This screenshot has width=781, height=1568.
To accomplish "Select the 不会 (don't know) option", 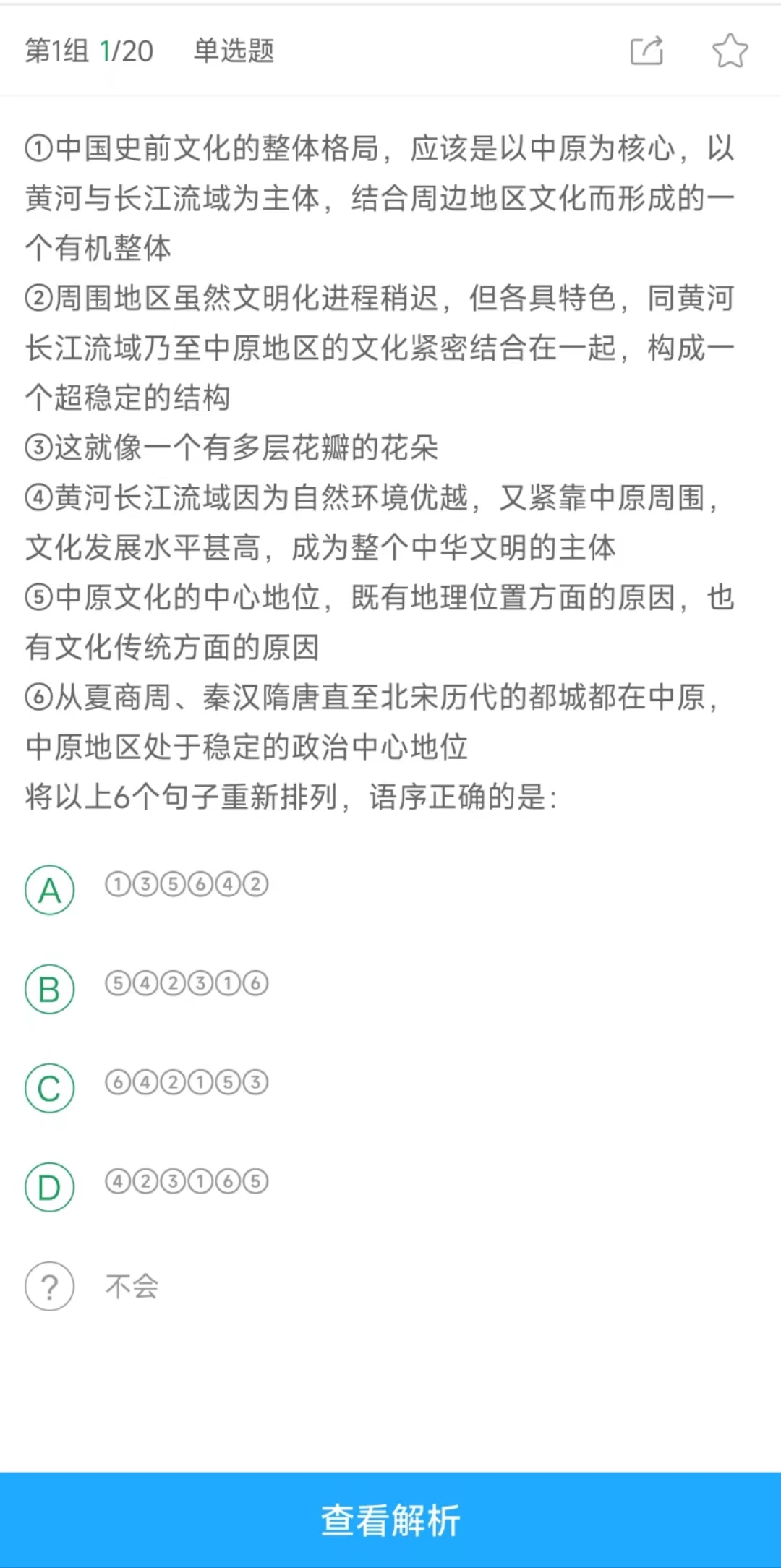I will tap(50, 1286).
